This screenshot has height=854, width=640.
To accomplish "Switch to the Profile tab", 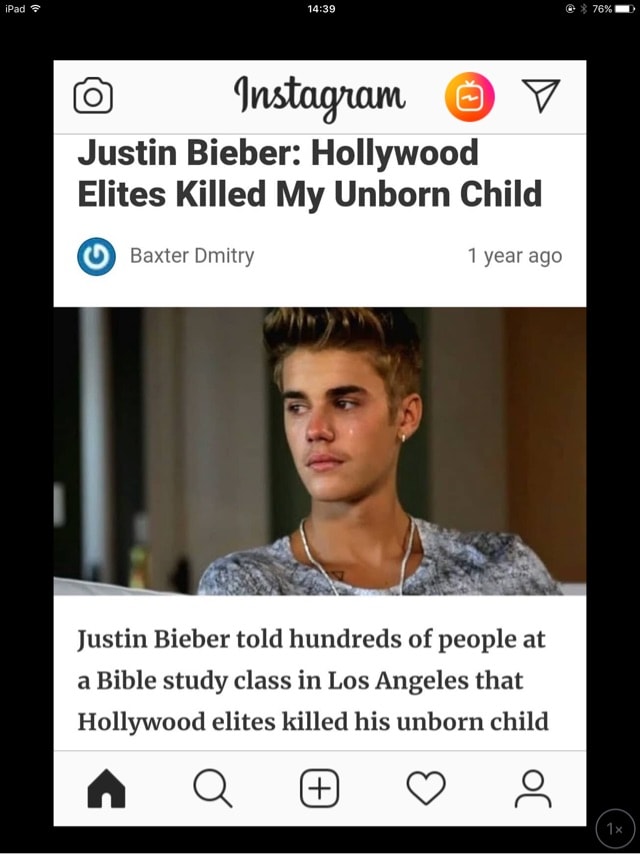I will point(532,789).
